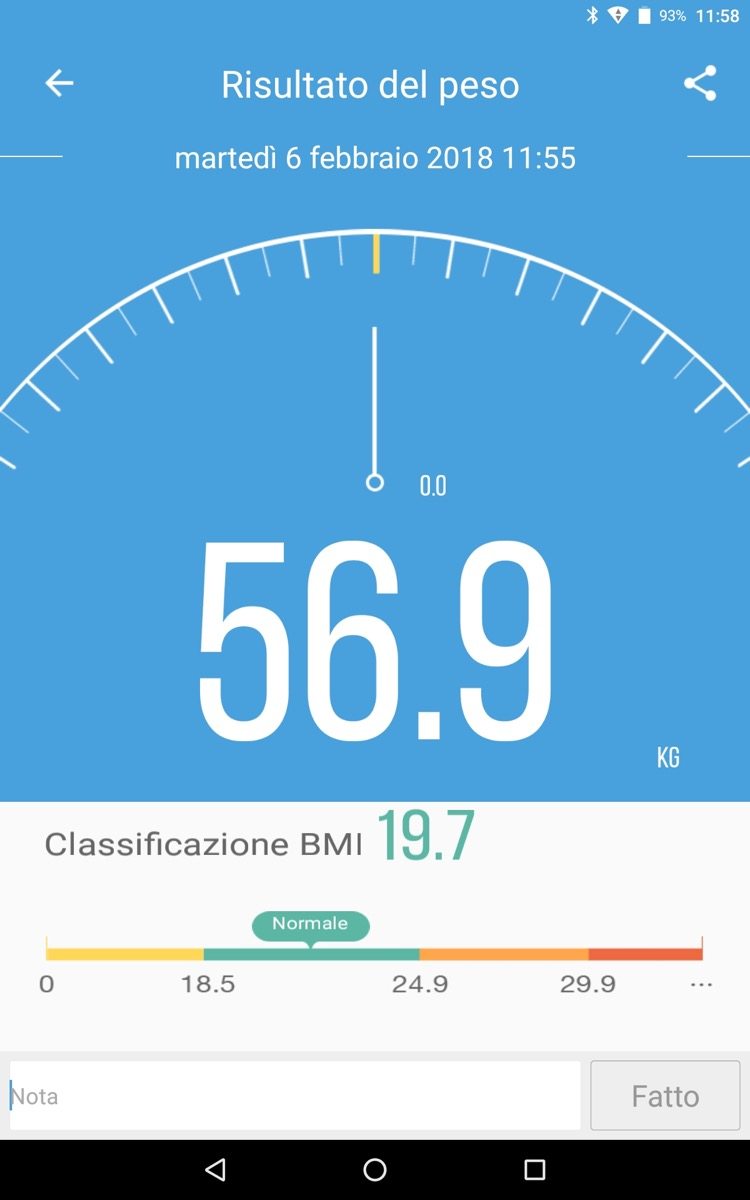Go back from the weight result screen

pos(59,83)
